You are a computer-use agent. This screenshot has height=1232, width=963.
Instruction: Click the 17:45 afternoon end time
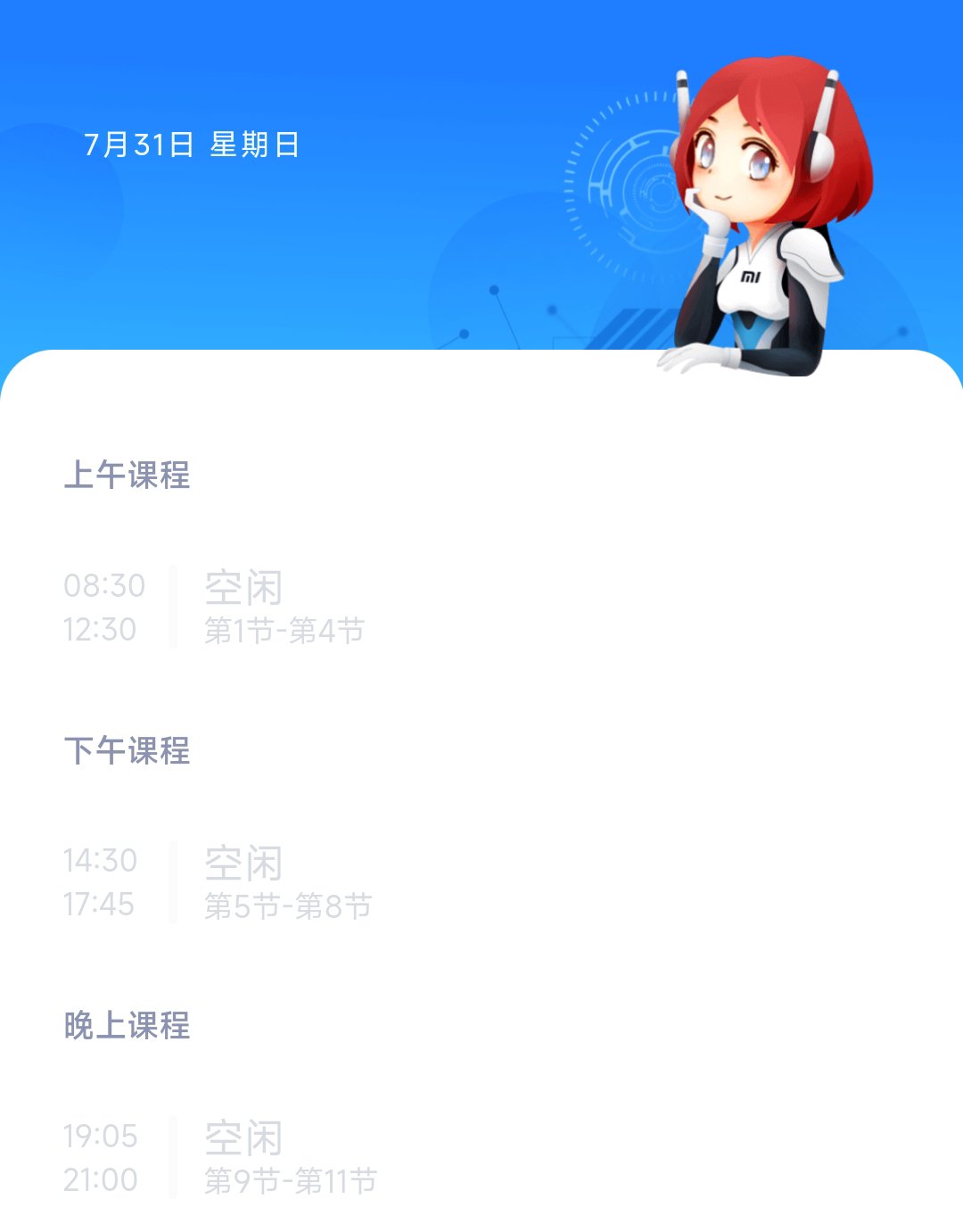pos(102,906)
